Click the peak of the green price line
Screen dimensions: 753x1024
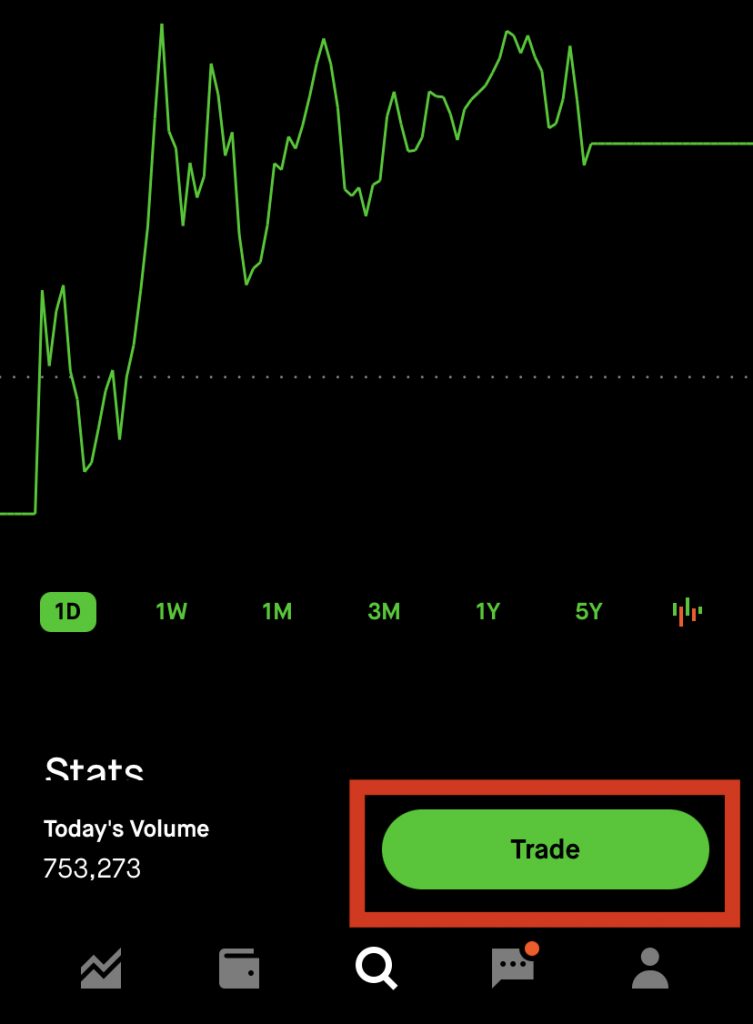coord(161,25)
